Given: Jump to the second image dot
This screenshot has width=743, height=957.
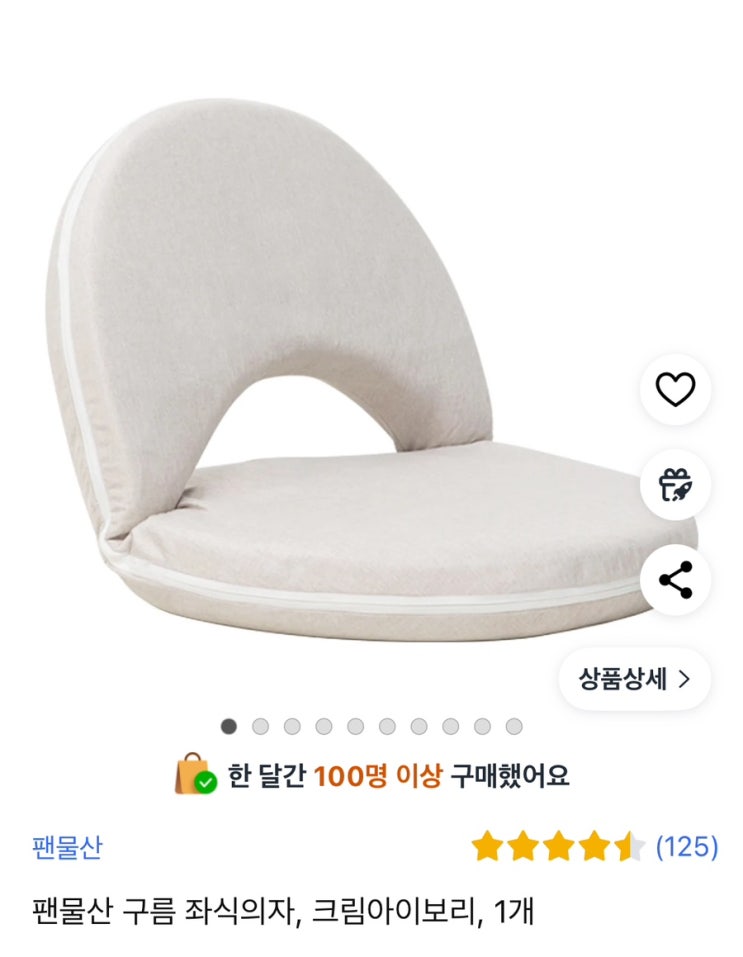Looking at the screenshot, I should [x=261, y=726].
